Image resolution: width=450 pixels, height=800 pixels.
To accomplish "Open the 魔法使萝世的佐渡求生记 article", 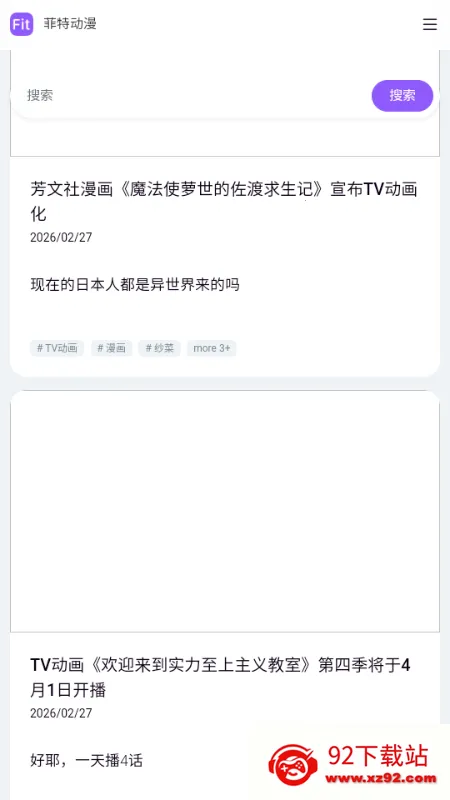I will pyautogui.click(x=223, y=202).
